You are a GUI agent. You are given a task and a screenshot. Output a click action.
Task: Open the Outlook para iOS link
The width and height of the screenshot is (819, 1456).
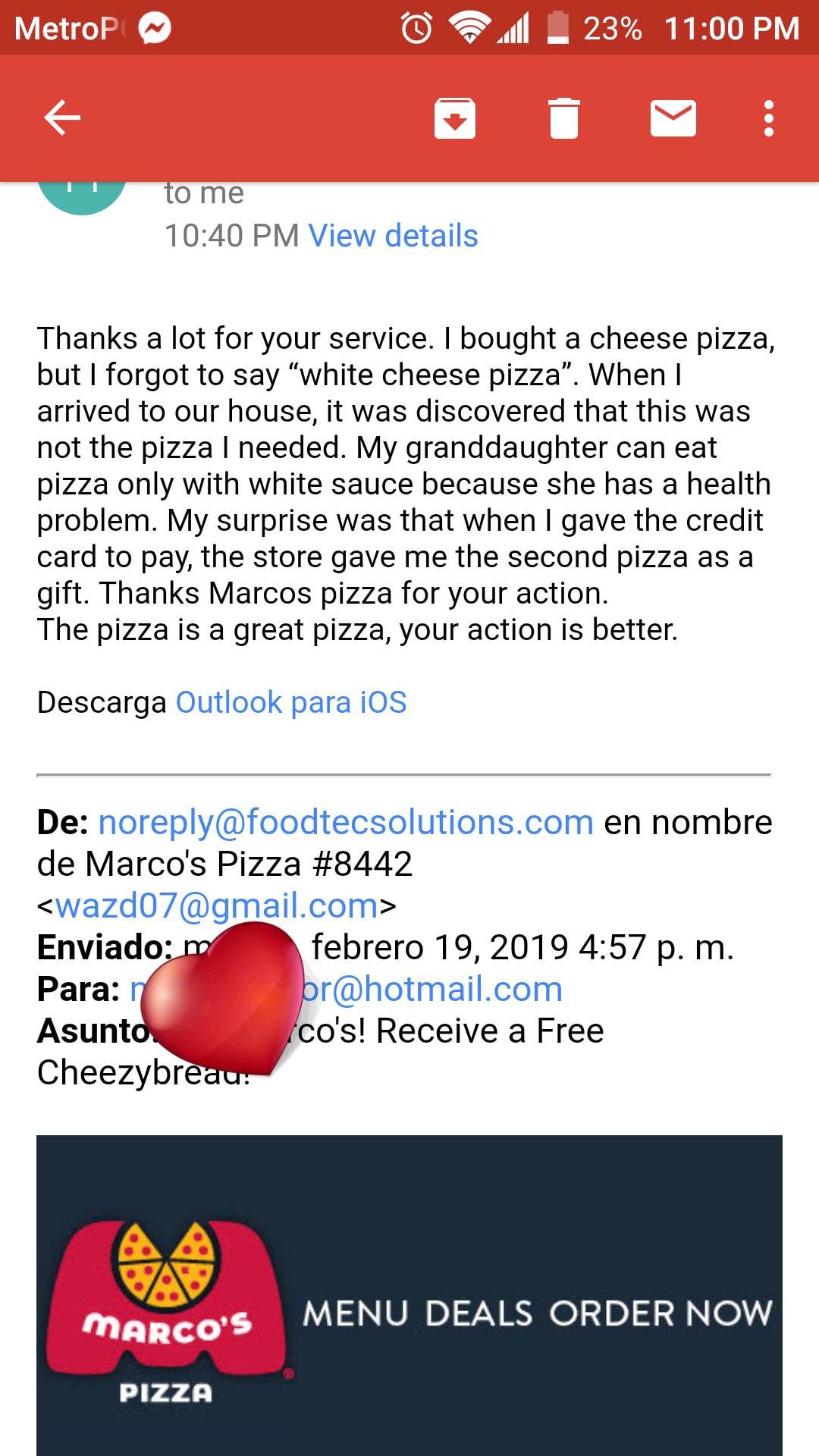coord(291,702)
